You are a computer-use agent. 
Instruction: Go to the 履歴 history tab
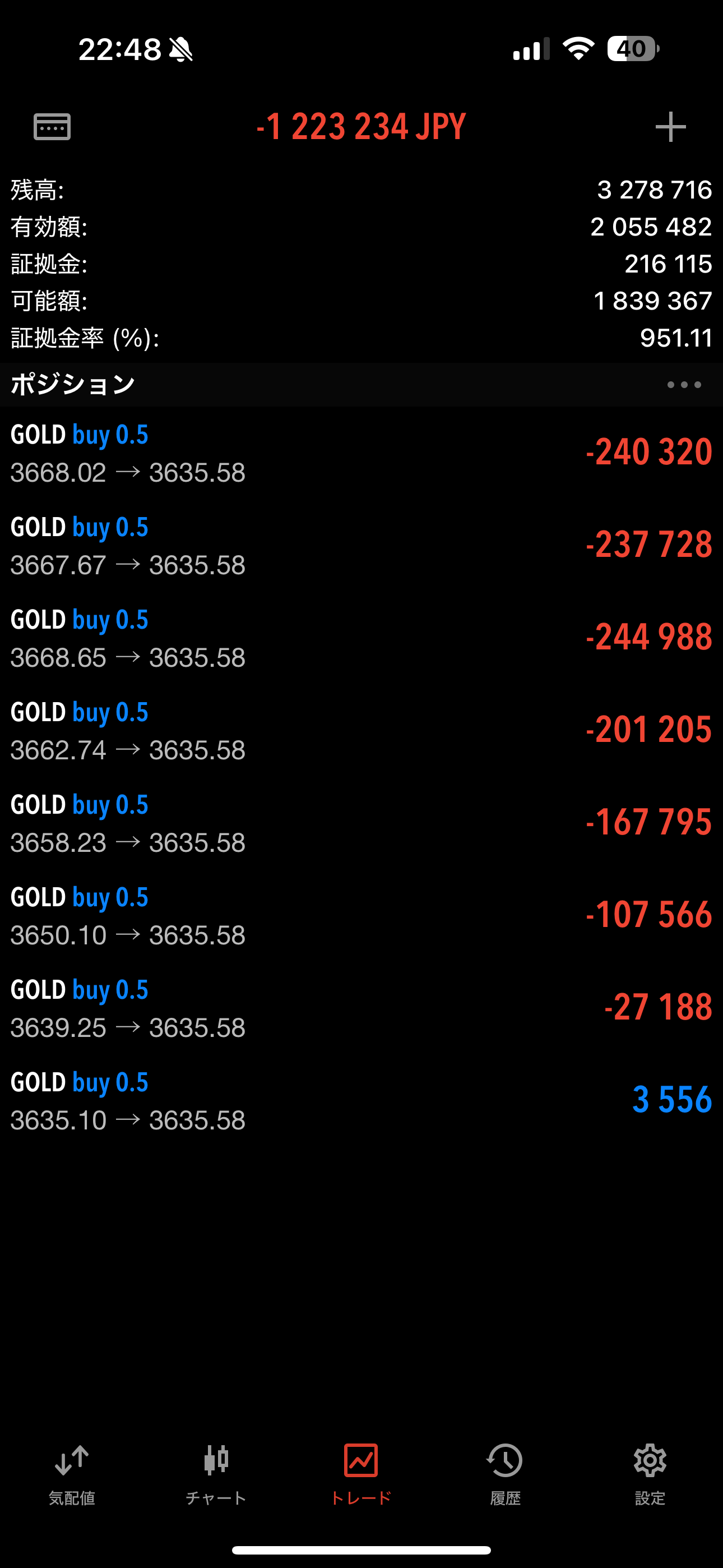tap(505, 1474)
